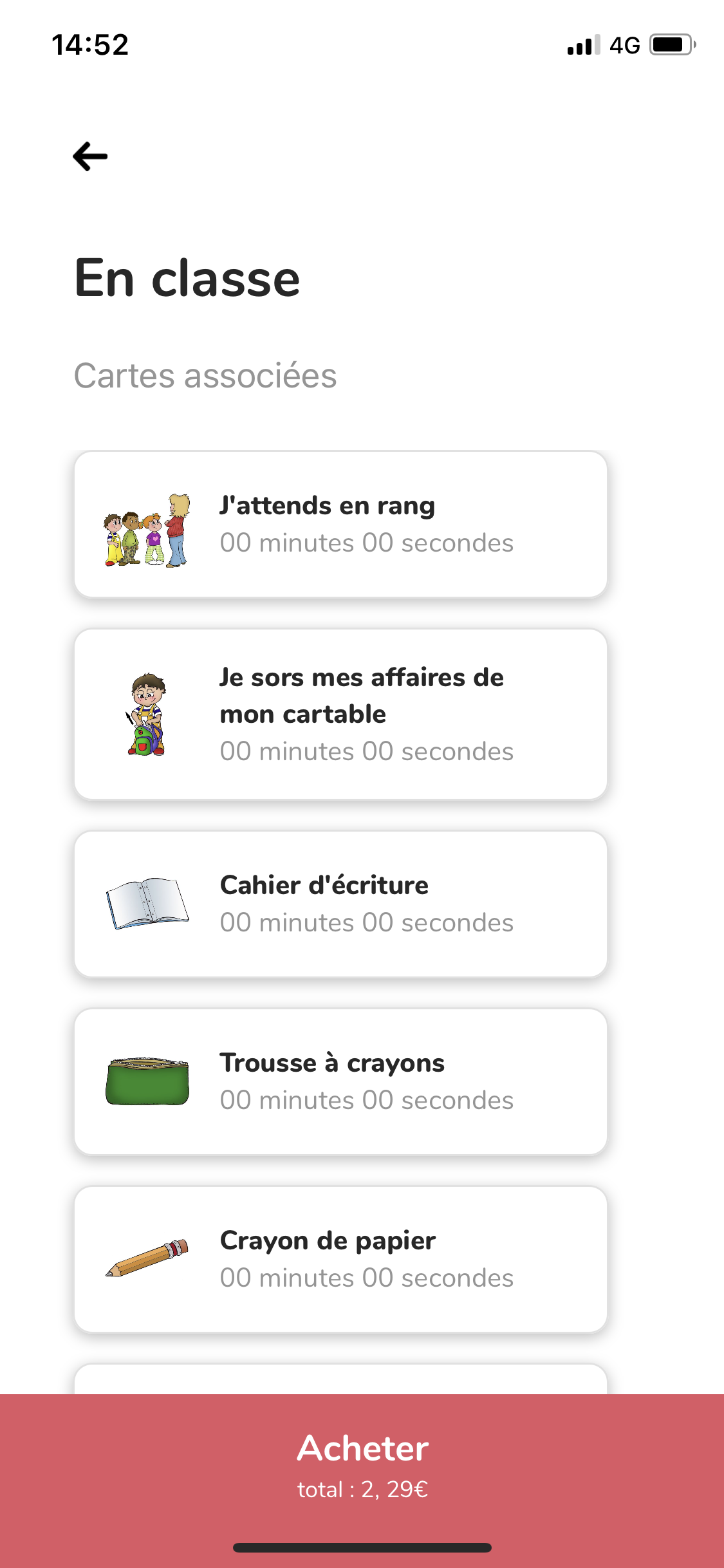Choose the Trousse à crayons card
The height and width of the screenshot is (1568, 724).
[x=340, y=1081]
